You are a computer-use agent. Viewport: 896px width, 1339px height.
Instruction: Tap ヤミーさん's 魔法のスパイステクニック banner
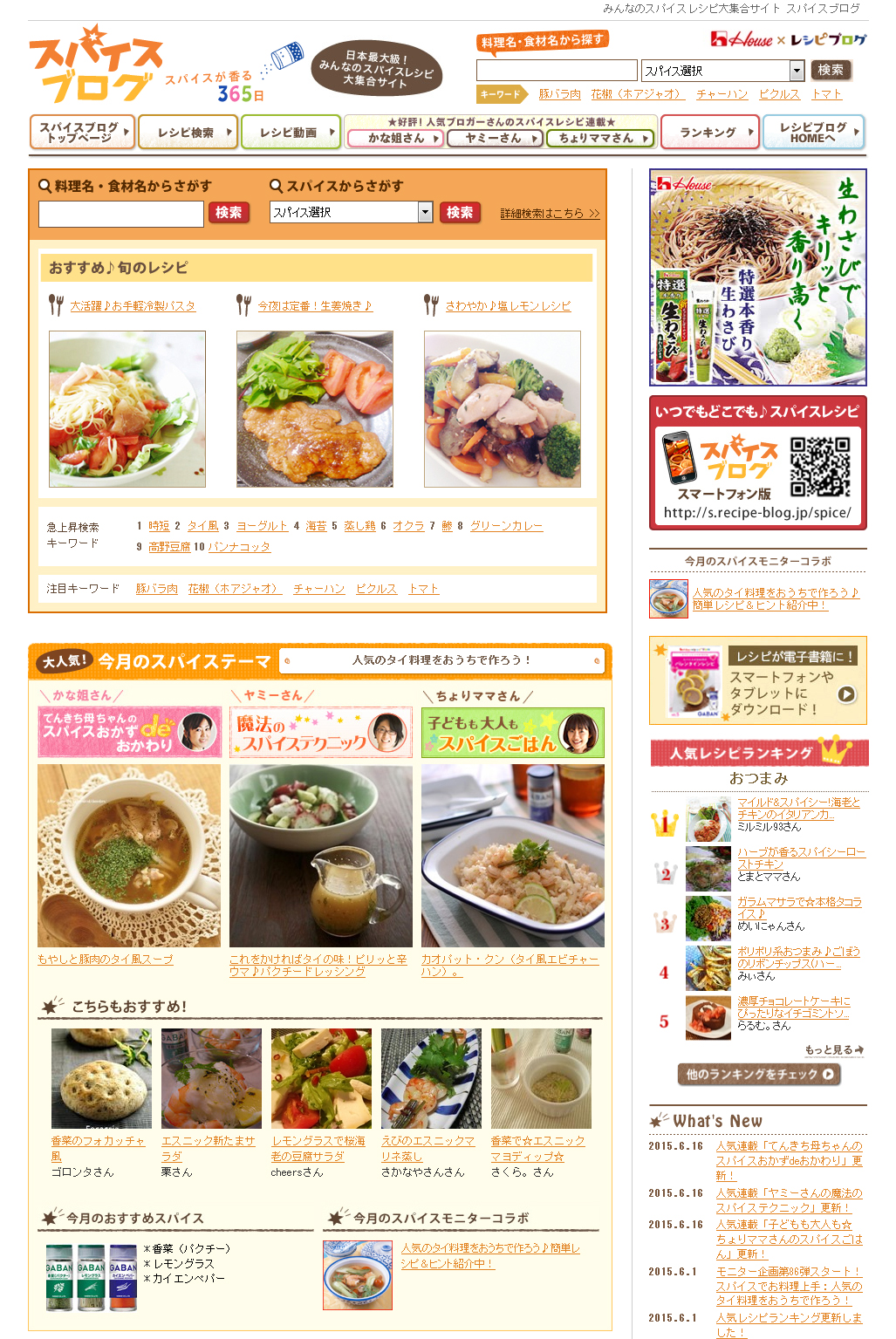[320, 733]
